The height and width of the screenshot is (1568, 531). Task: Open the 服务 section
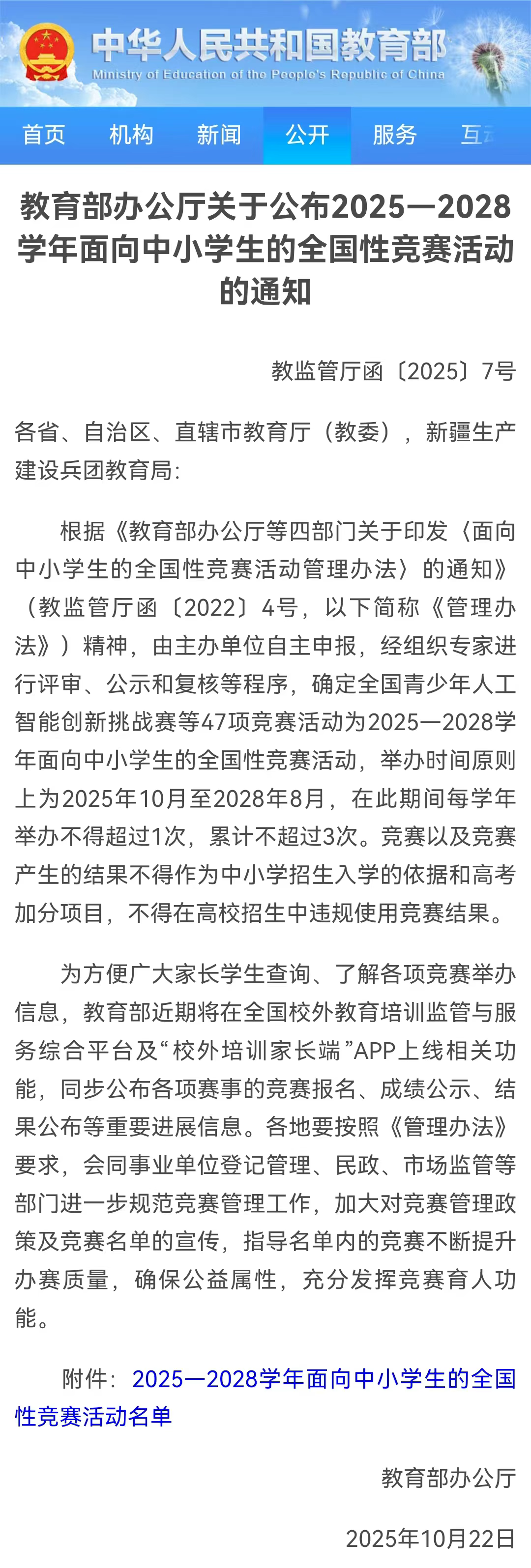[395, 135]
